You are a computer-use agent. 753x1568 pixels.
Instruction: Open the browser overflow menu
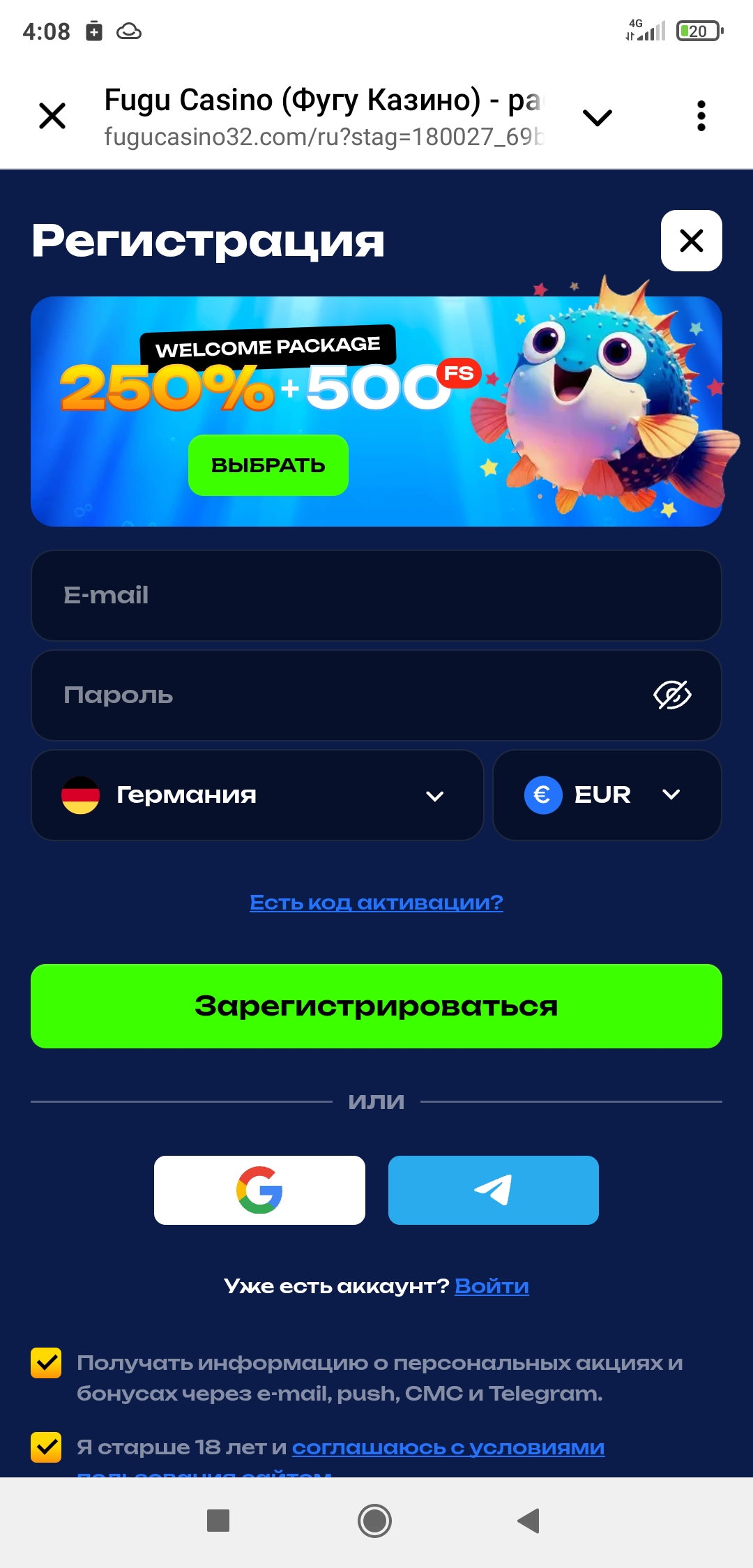click(x=701, y=116)
